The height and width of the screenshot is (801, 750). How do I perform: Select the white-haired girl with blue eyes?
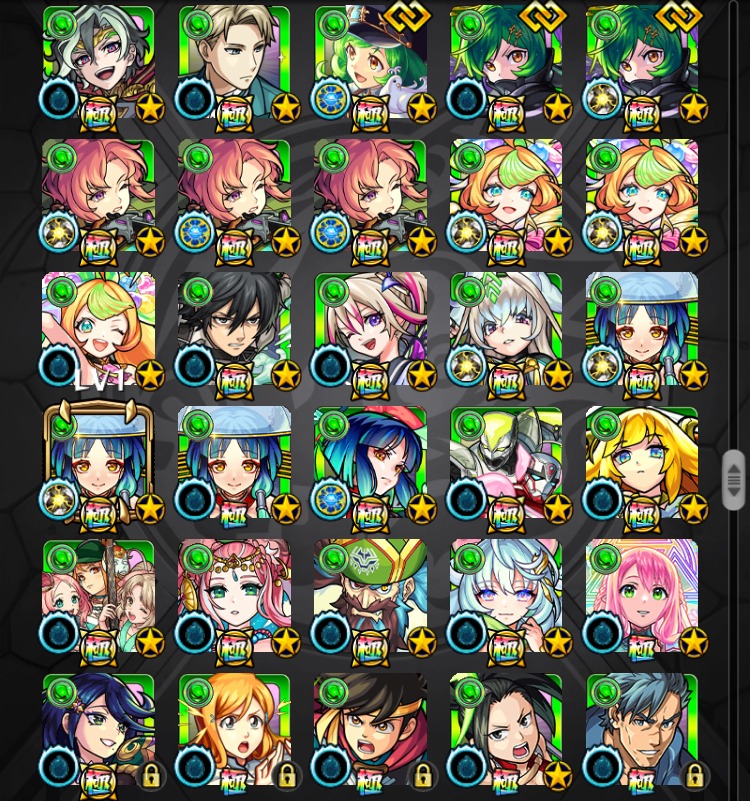click(506, 596)
